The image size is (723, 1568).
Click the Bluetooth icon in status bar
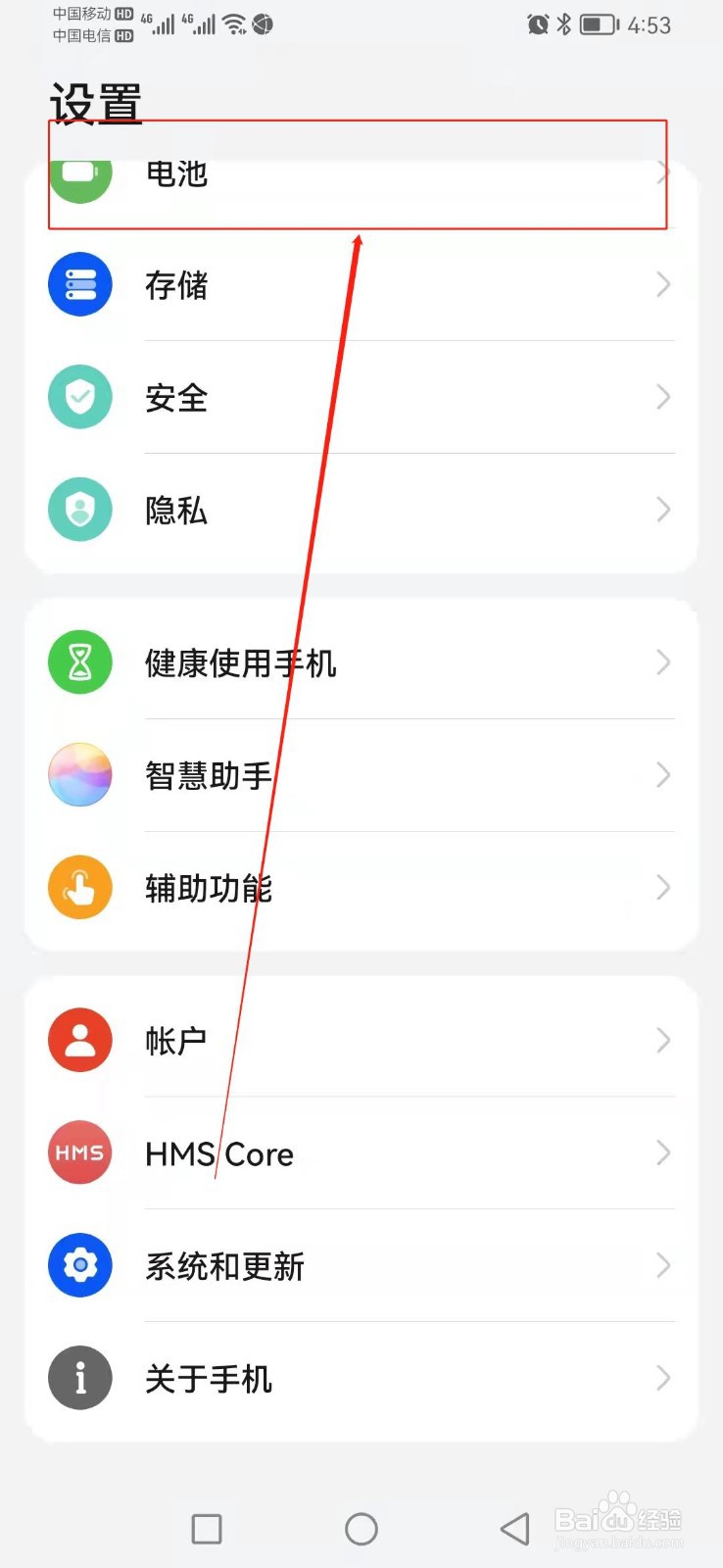(x=566, y=25)
